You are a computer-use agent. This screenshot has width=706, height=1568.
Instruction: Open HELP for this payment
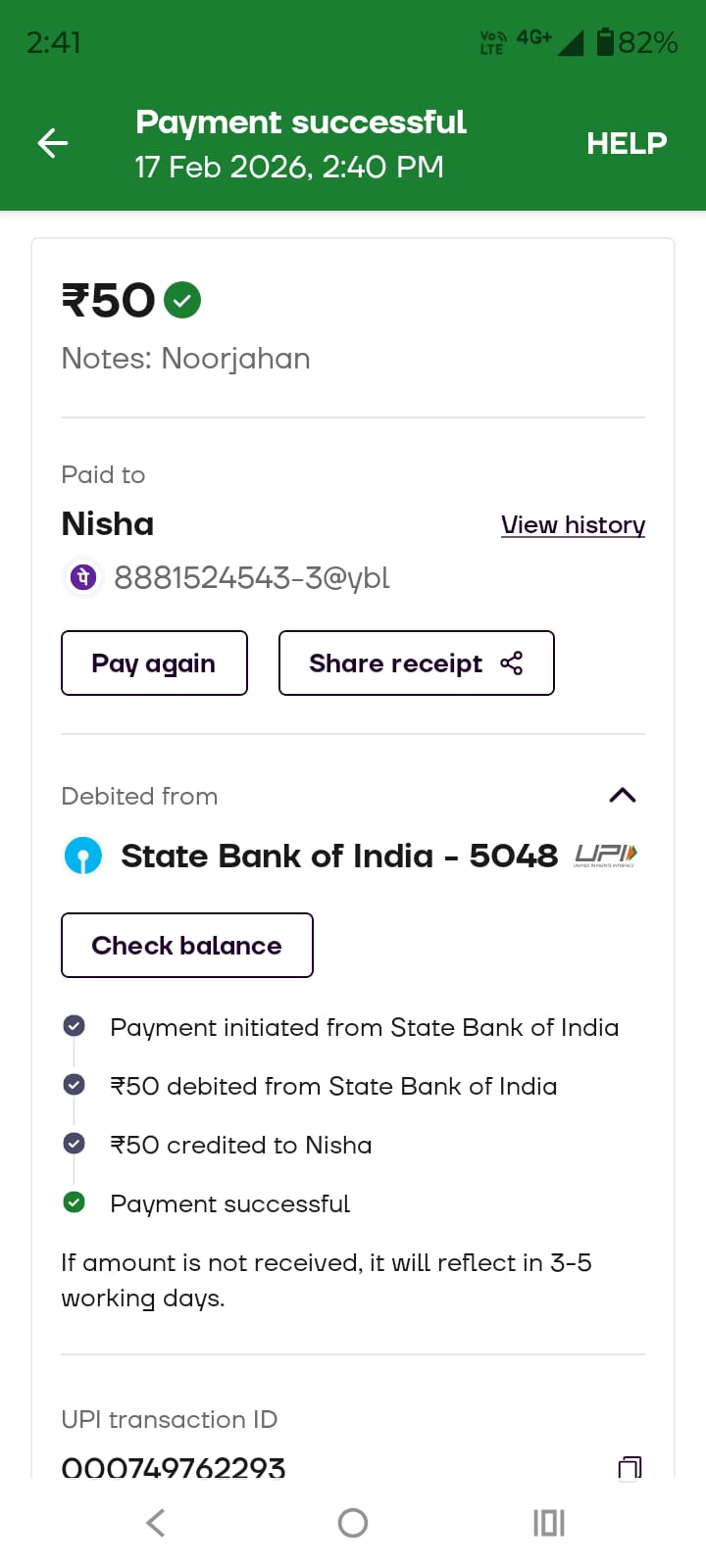(x=626, y=144)
